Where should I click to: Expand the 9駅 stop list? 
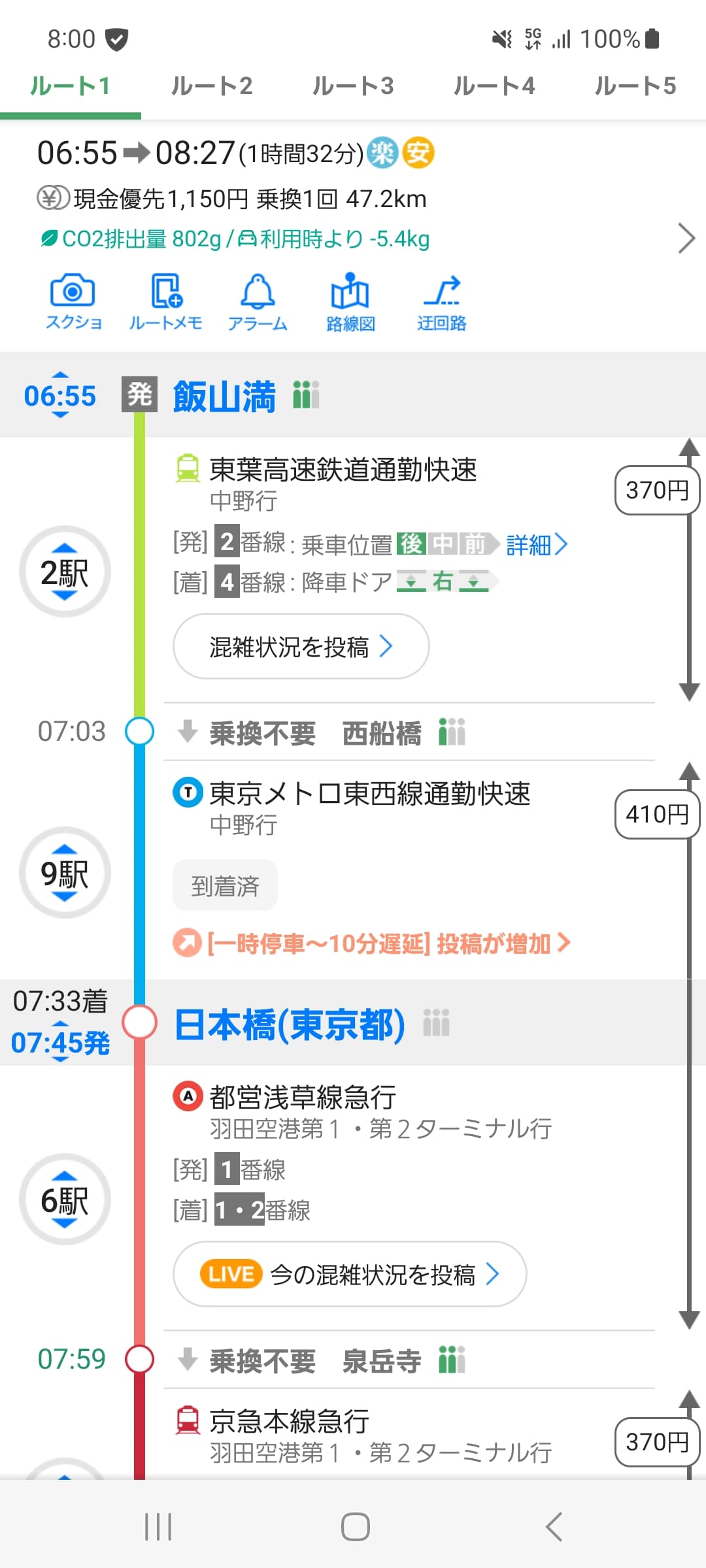coord(65,873)
